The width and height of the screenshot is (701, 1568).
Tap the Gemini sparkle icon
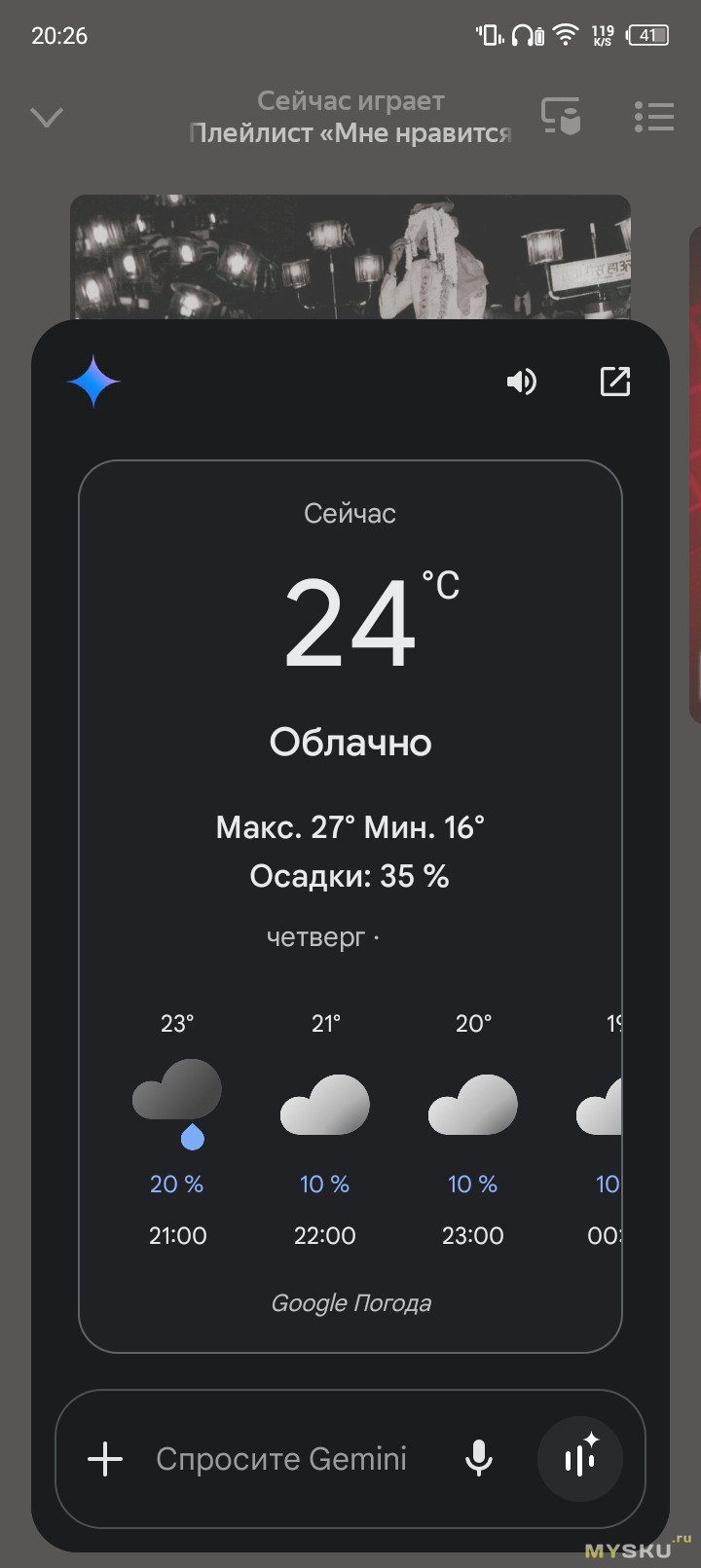[93, 382]
